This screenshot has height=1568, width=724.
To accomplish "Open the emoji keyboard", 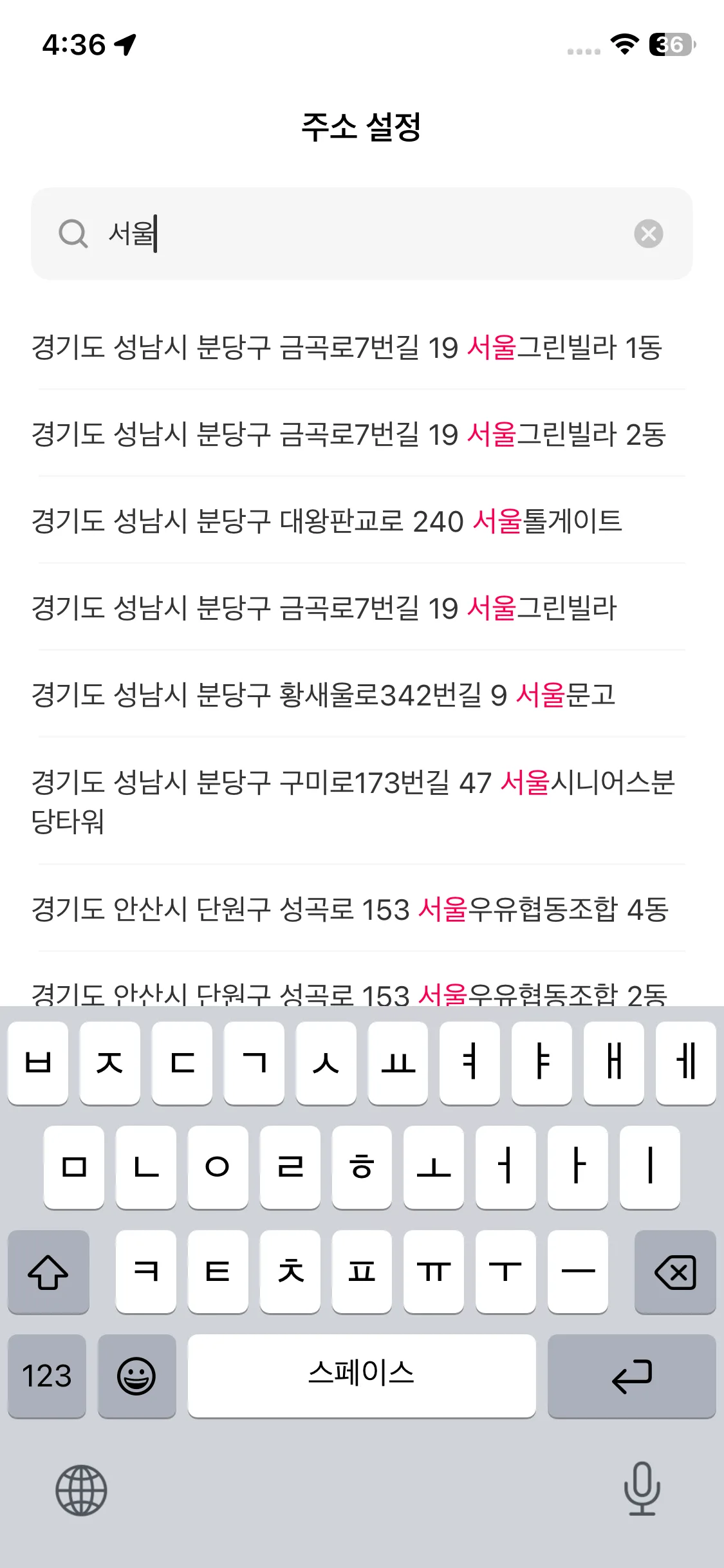I will click(136, 1376).
